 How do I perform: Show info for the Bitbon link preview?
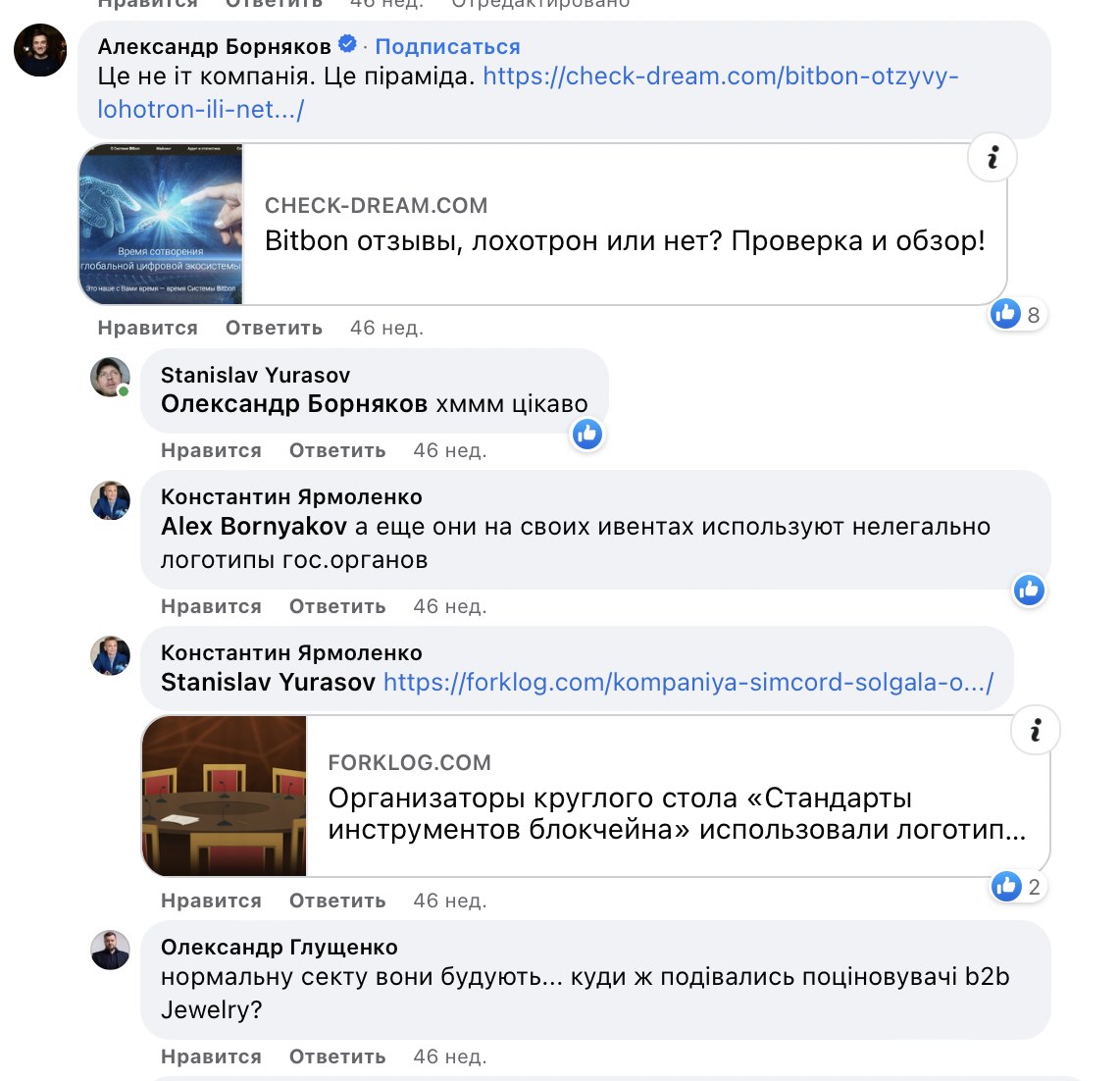993,157
